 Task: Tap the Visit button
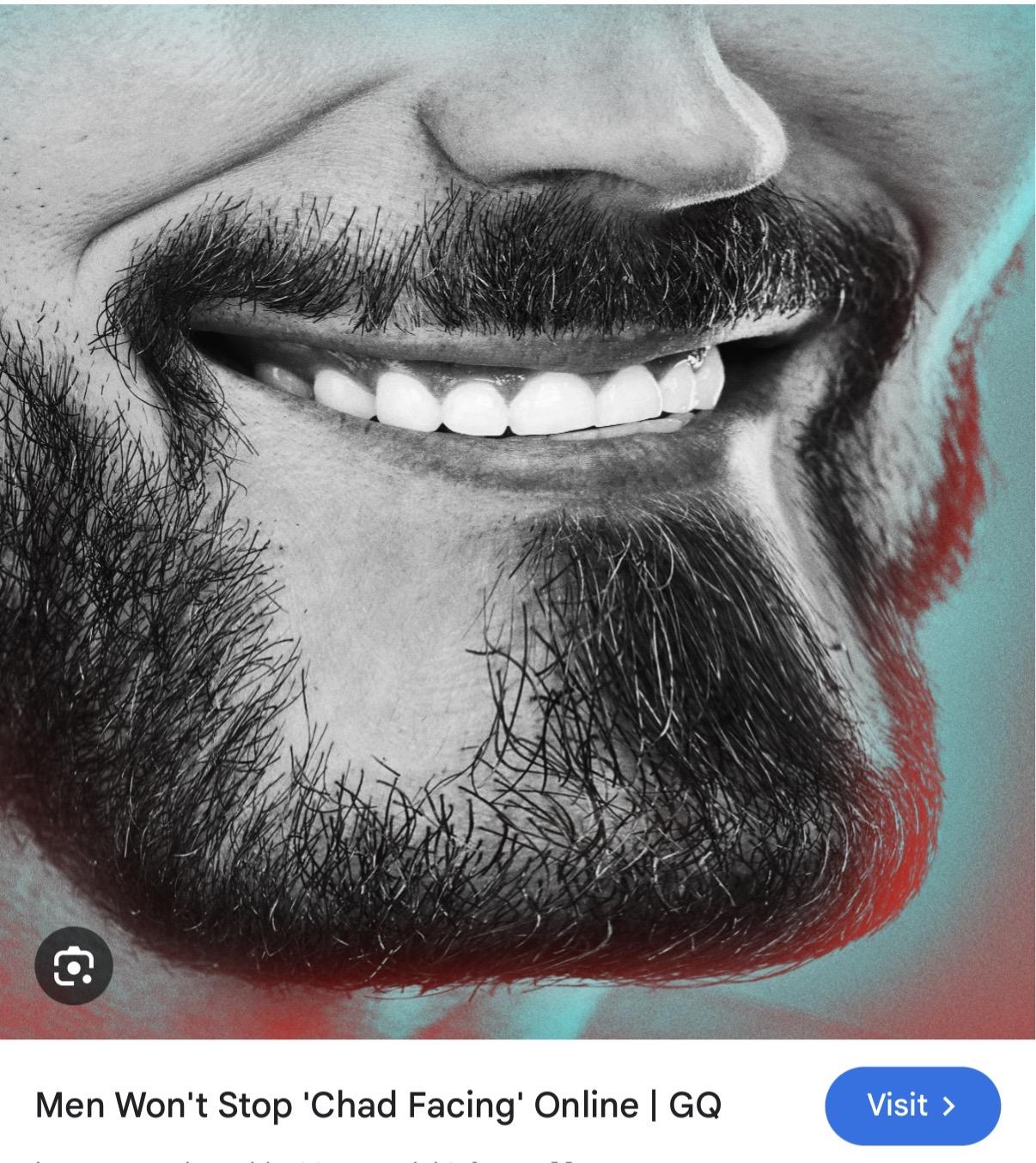click(912, 1105)
